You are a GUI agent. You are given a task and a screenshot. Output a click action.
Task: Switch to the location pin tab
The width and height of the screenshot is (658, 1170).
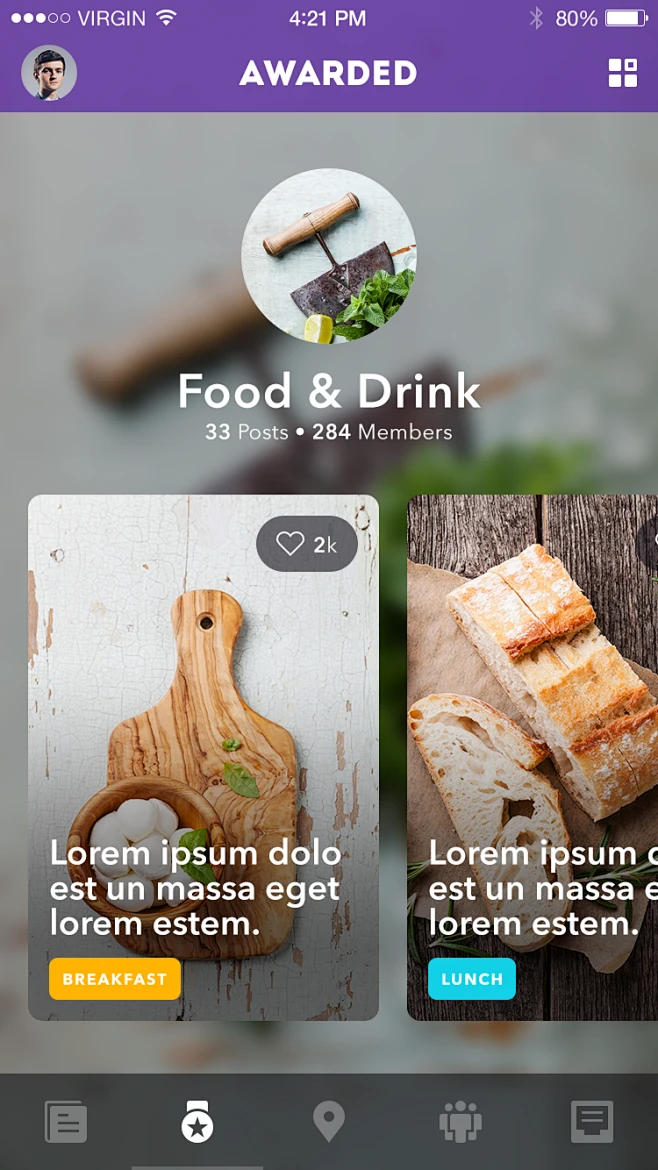point(329,1122)
